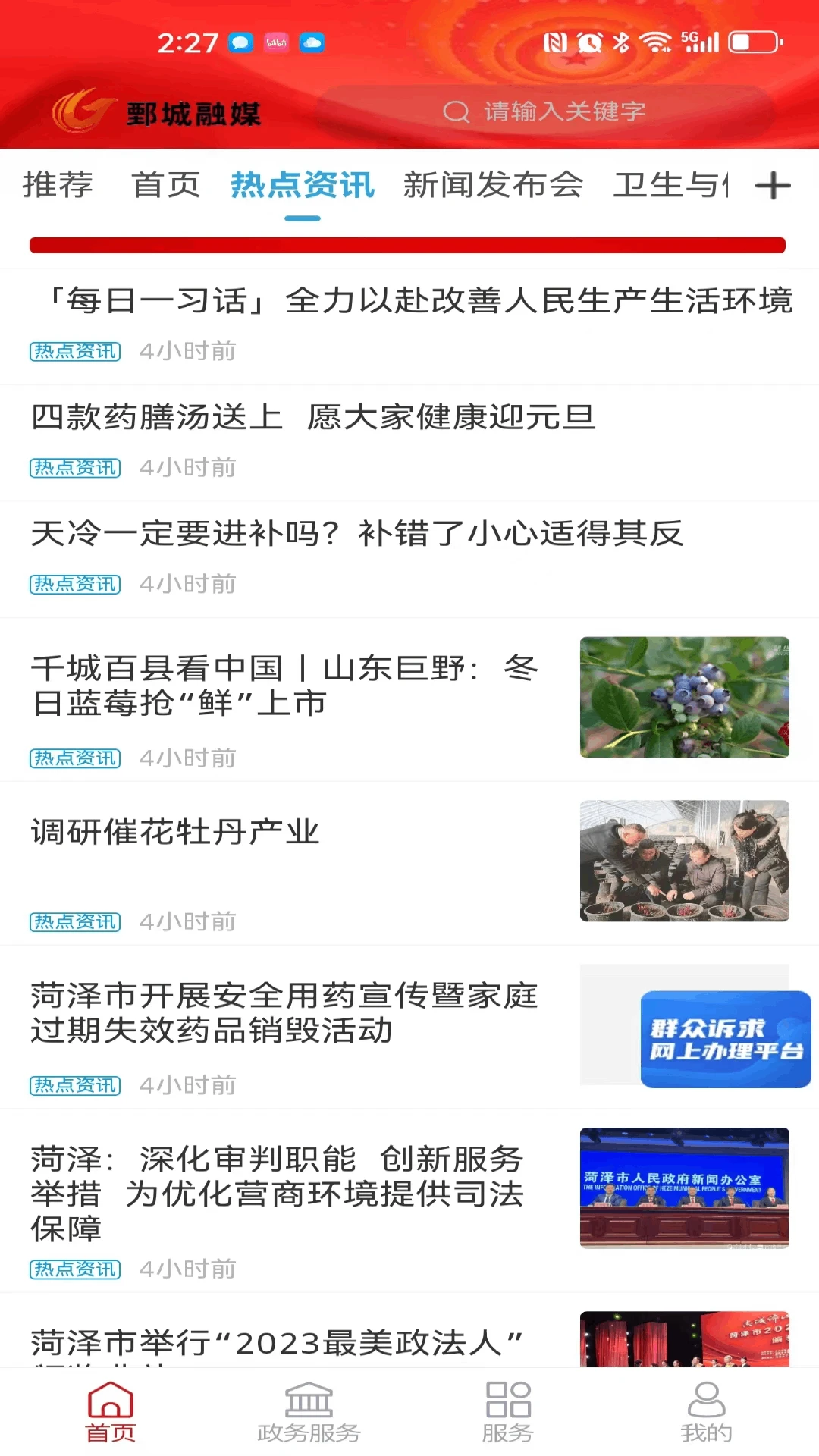Switch to the 热点资讯 tab

coord(301,184)
